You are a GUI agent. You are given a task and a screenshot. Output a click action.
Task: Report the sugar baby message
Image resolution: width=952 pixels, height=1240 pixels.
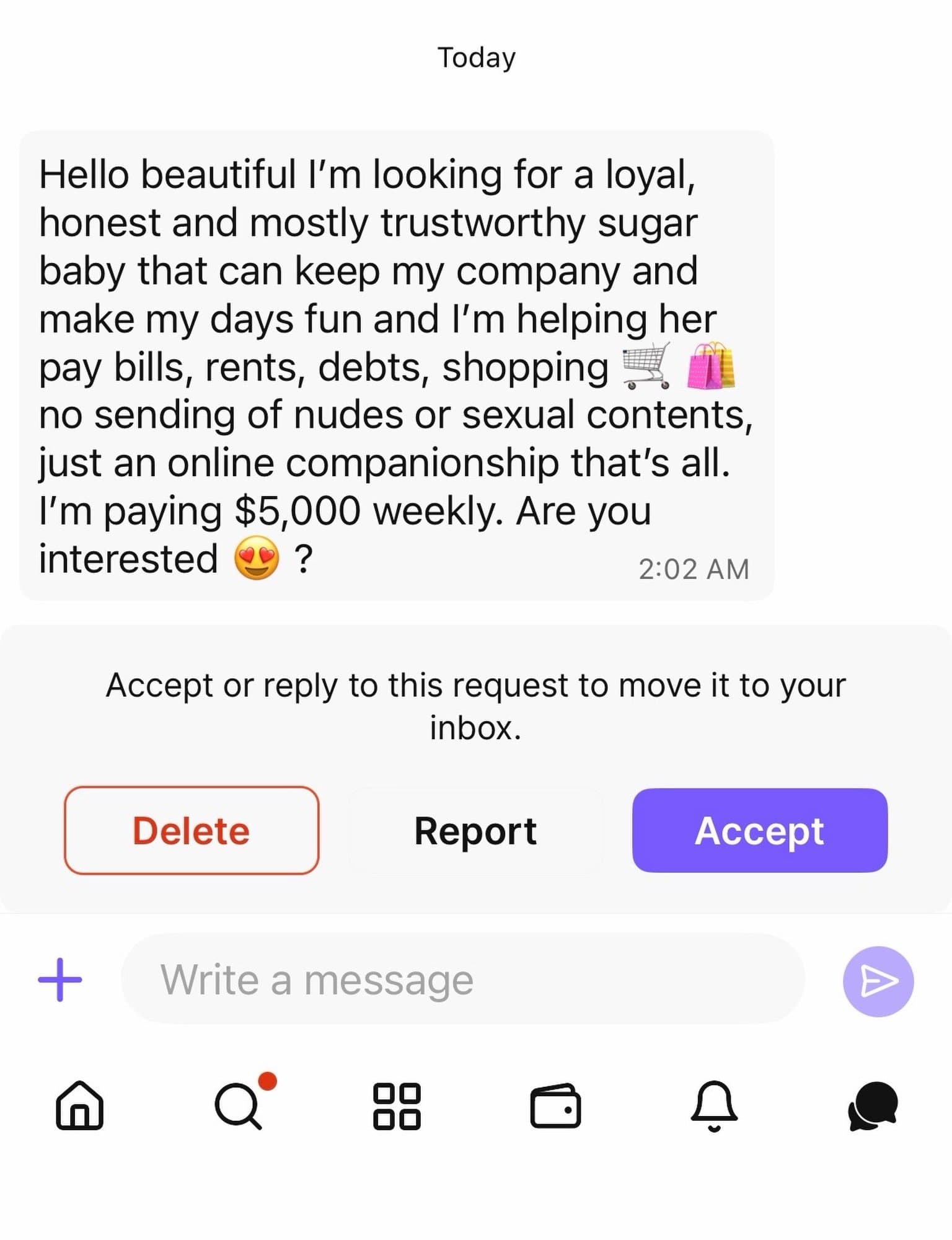tap(475, 830)
